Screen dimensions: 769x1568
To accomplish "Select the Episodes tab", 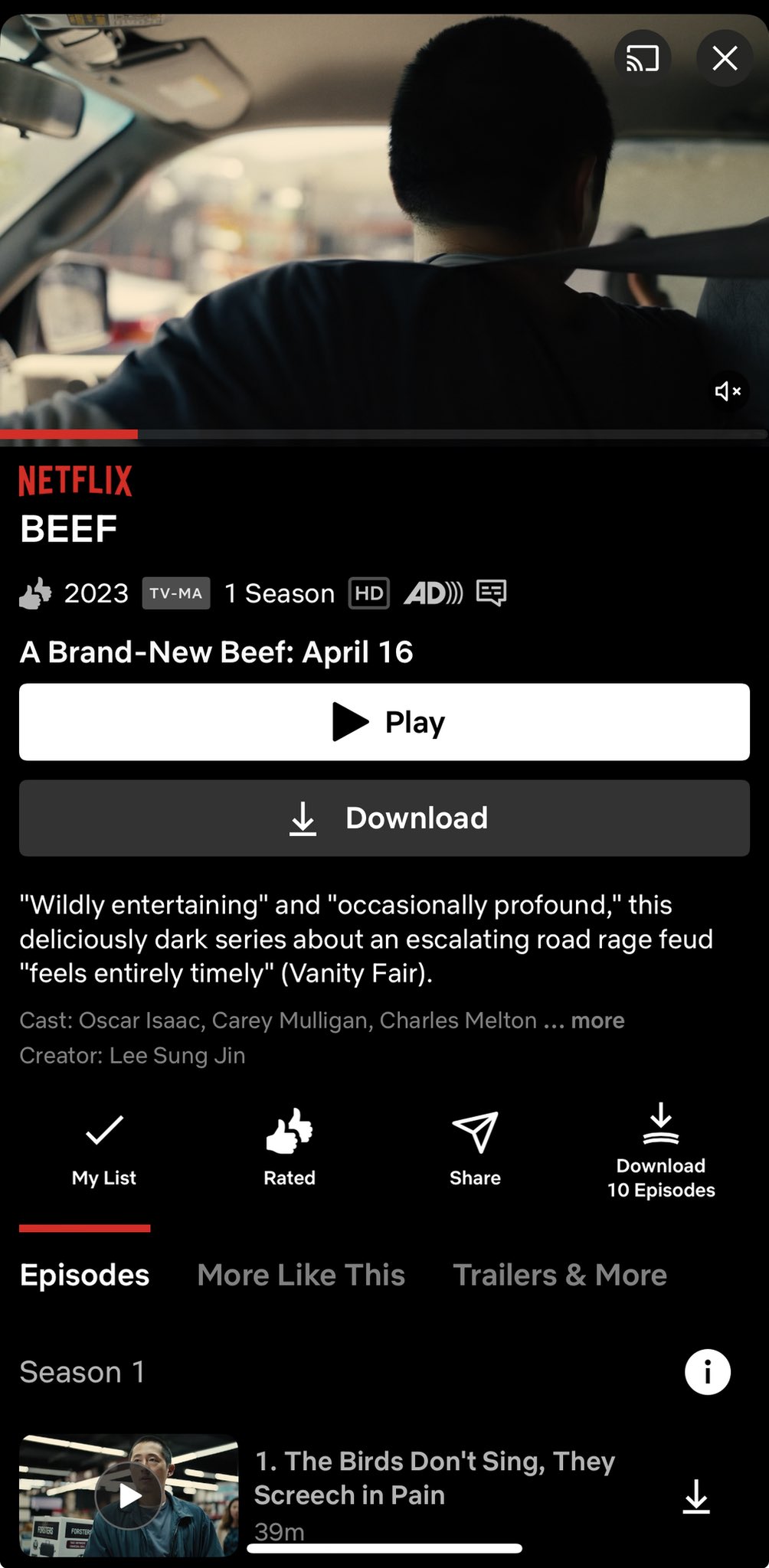I will click(x=85, y=1276).
